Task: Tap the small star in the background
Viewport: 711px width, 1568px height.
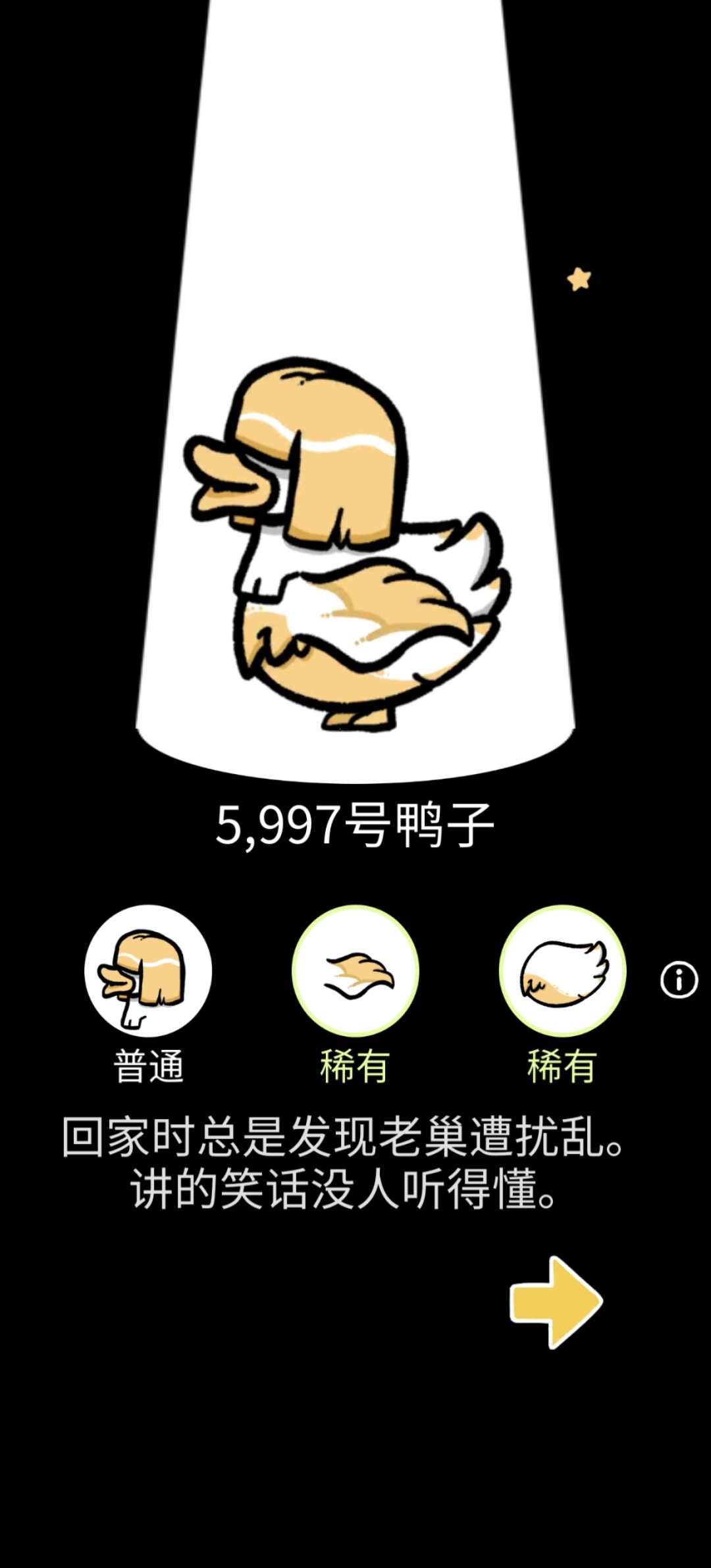Action: (x=578, y=279)
